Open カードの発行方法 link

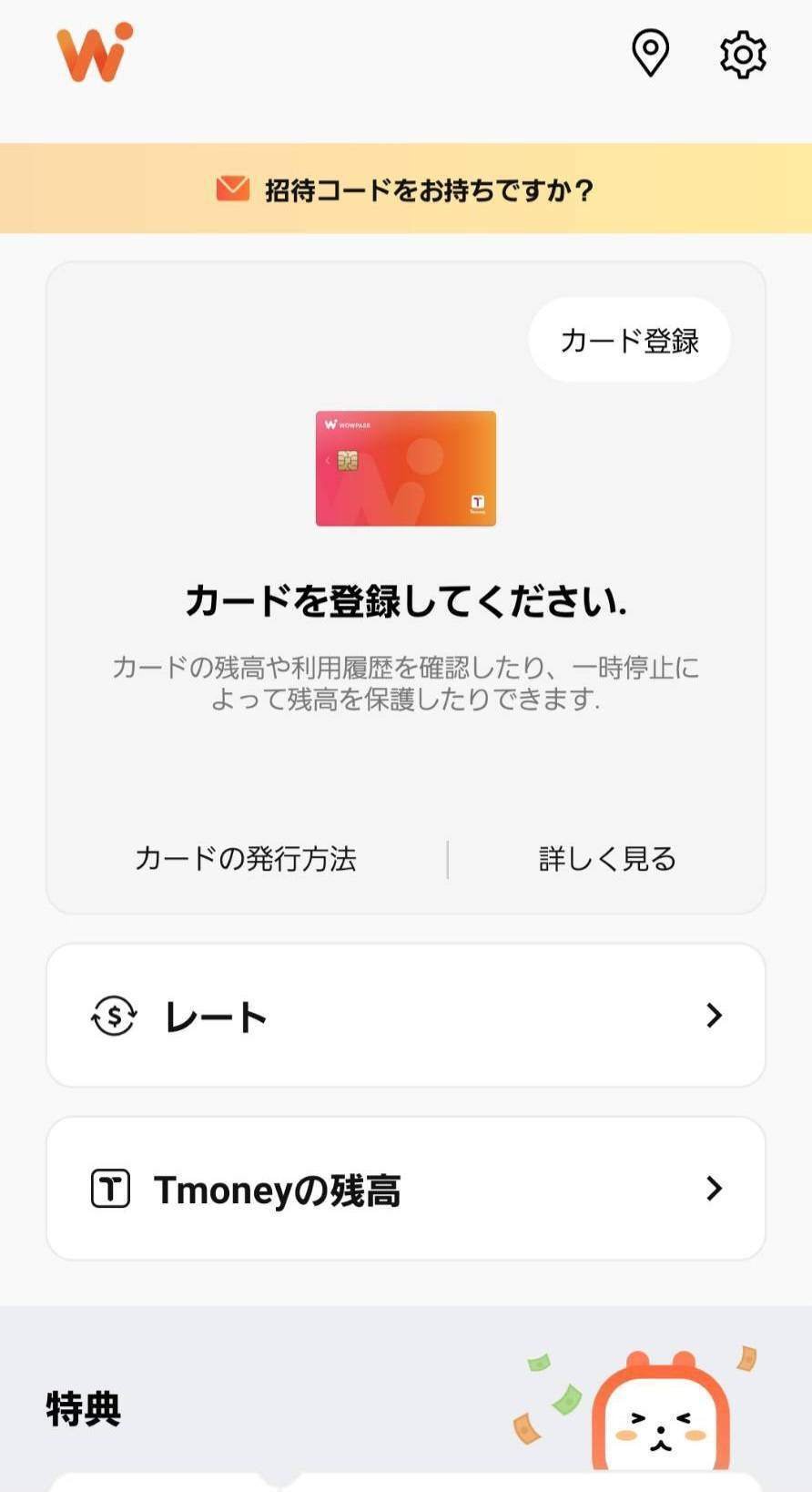point(246,859)
